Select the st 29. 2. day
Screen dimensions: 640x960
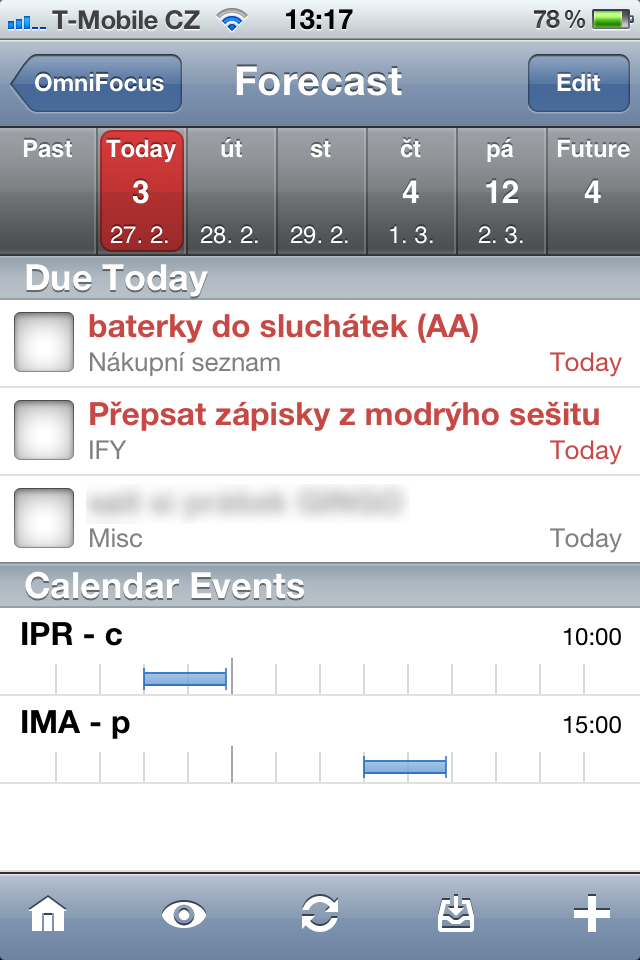click(x=320, y=191)
